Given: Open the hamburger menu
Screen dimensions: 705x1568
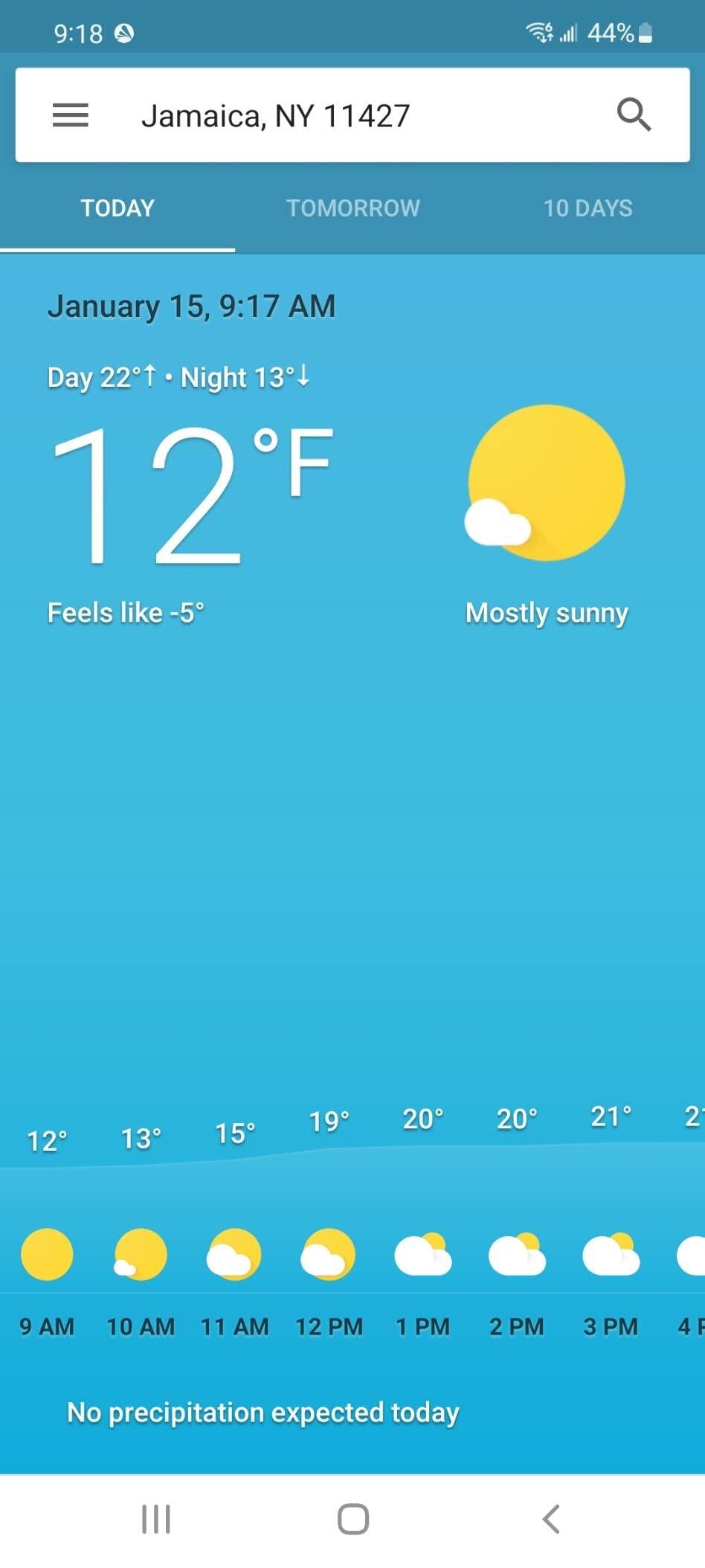Looking at the screenshot, I should click(x=71, y=115).
